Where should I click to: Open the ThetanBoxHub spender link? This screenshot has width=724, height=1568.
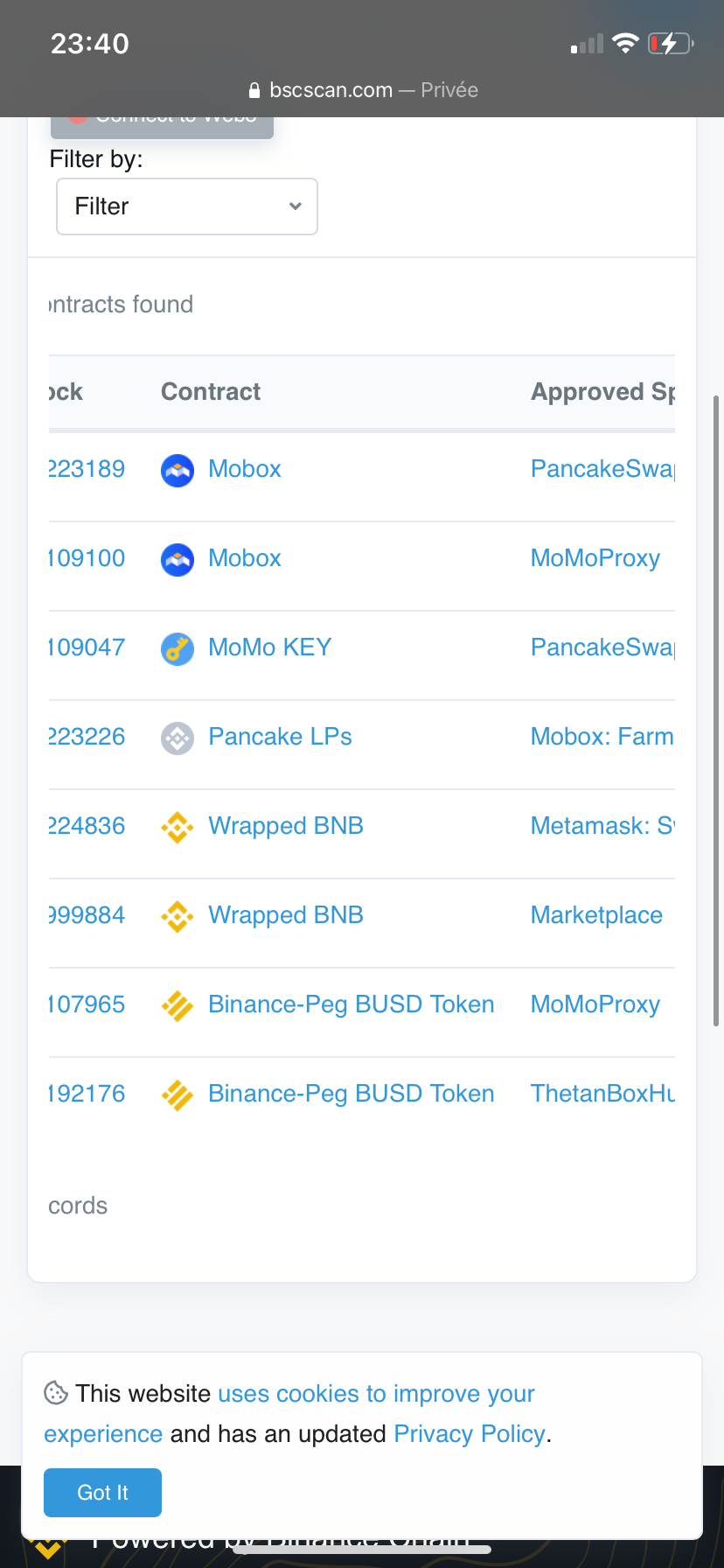602,1094
